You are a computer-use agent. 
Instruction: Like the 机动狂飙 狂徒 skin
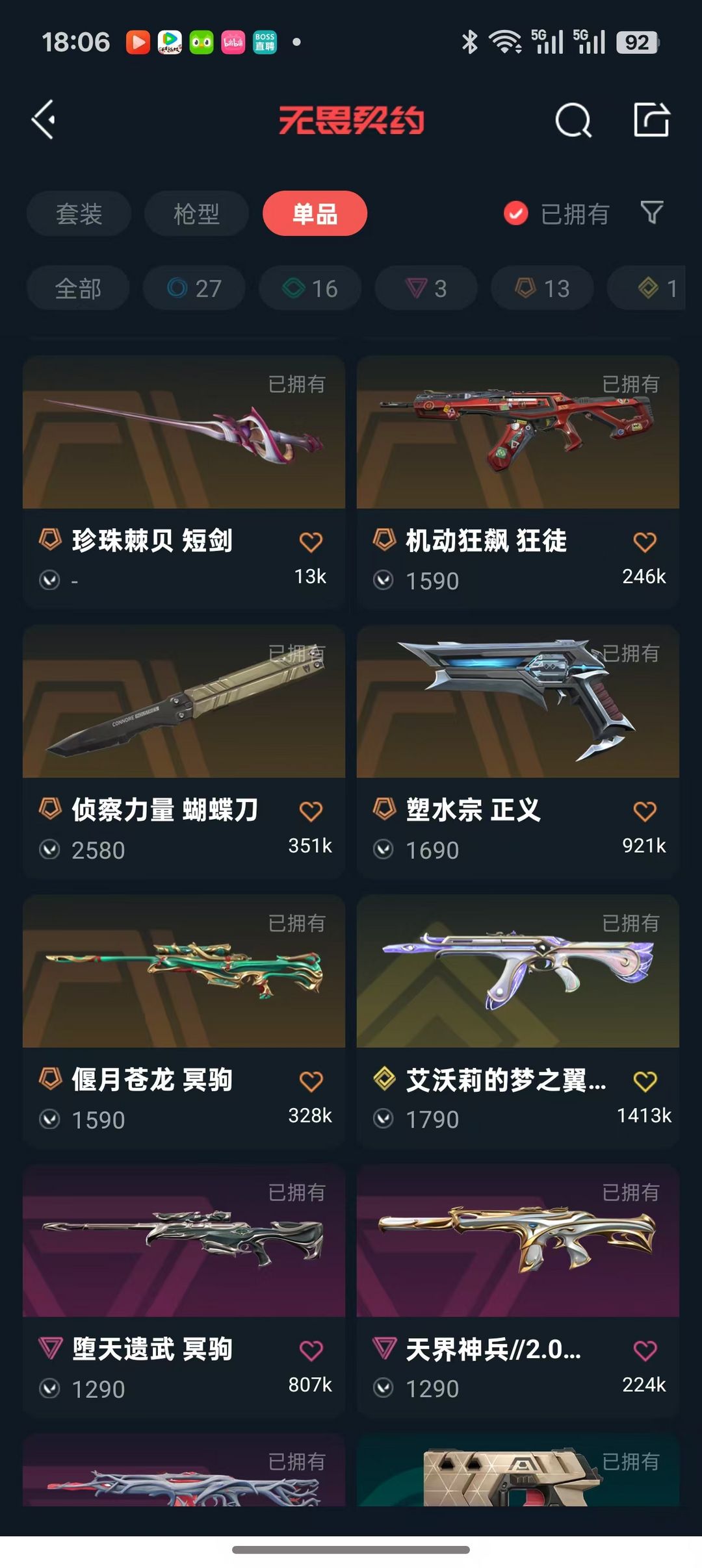(644, 542)
